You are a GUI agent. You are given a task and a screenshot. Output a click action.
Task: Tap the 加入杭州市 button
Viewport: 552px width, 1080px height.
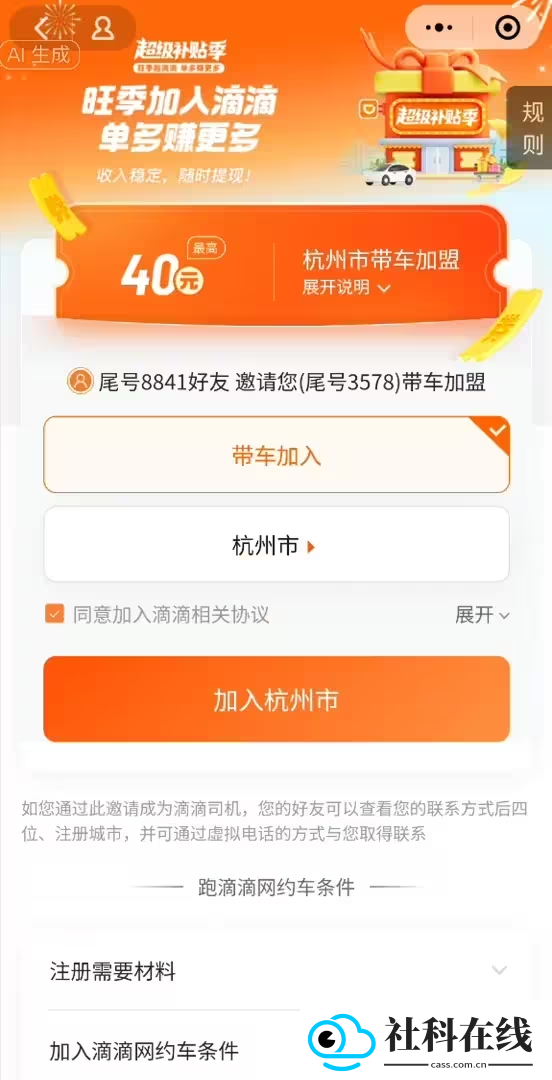(x=276, y=699)
